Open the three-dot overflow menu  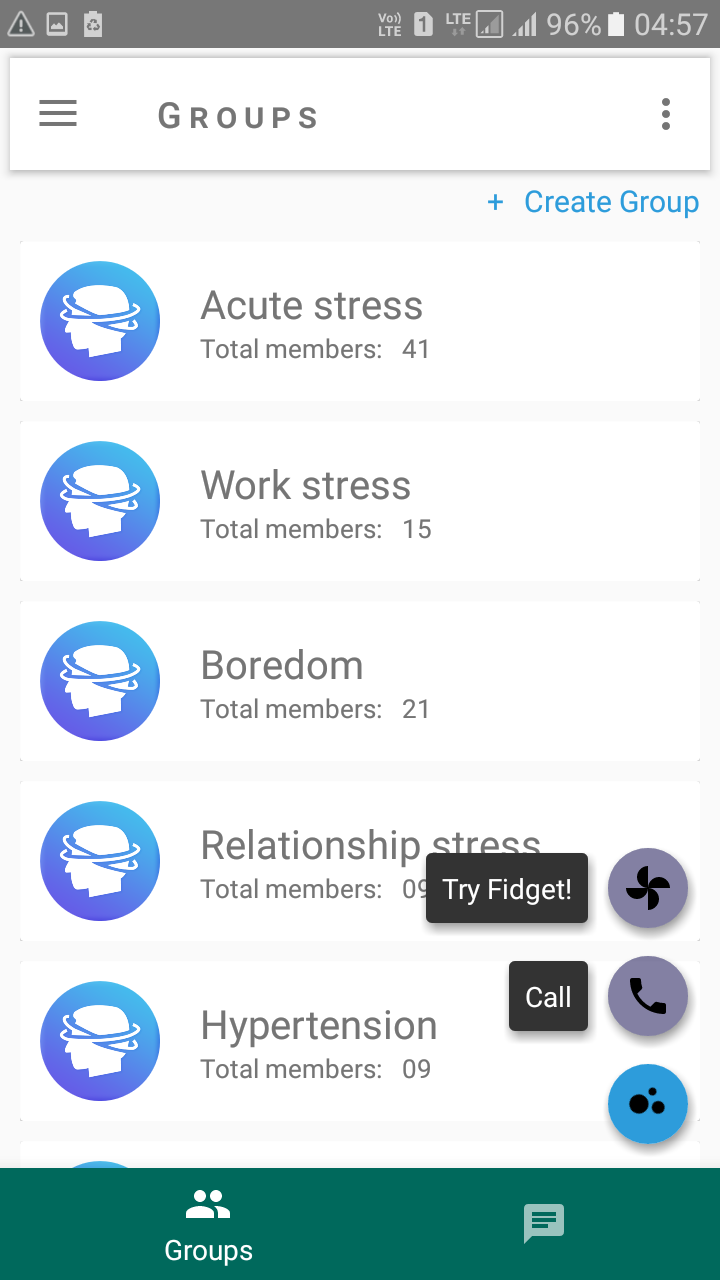point(666,114)
